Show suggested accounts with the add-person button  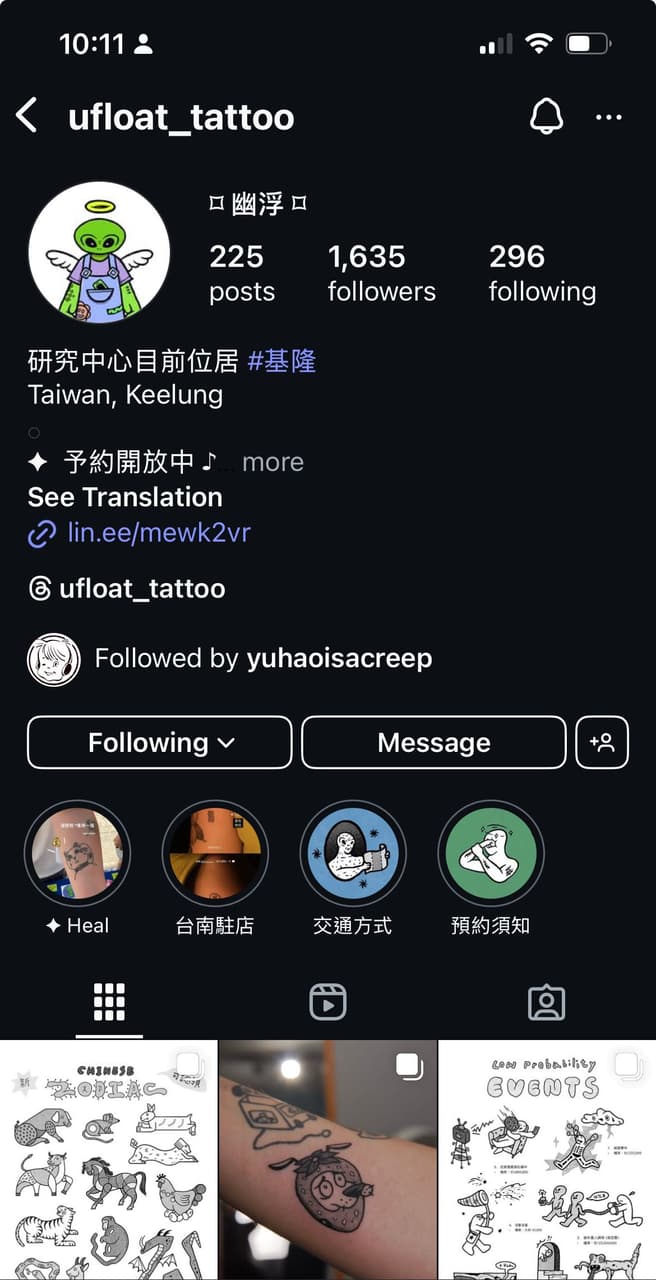point(602,742)
